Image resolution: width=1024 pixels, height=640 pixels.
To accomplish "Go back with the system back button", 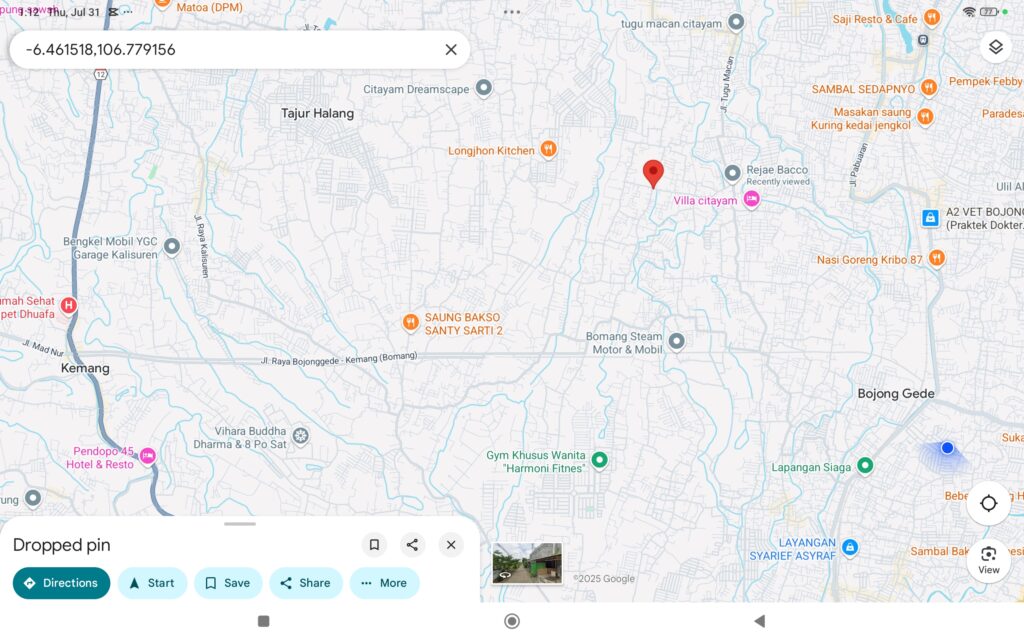I will click(759, 621).
